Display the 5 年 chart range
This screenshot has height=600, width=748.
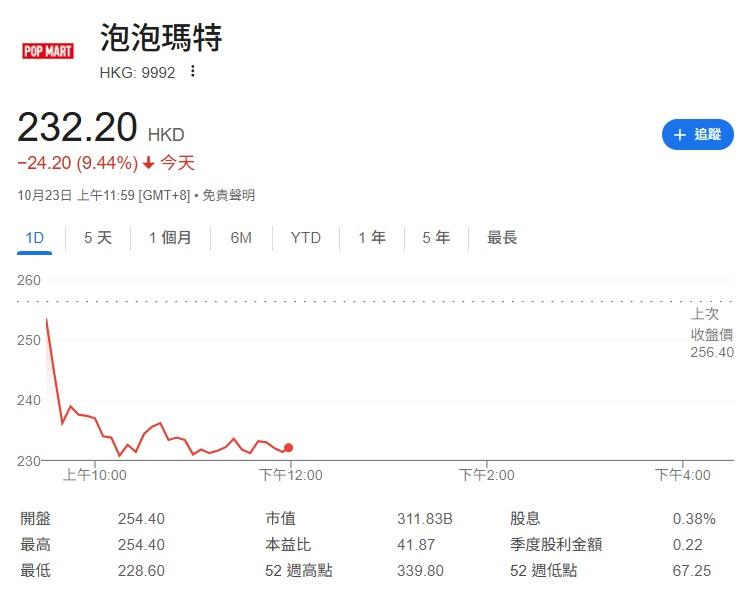[436, 238]
